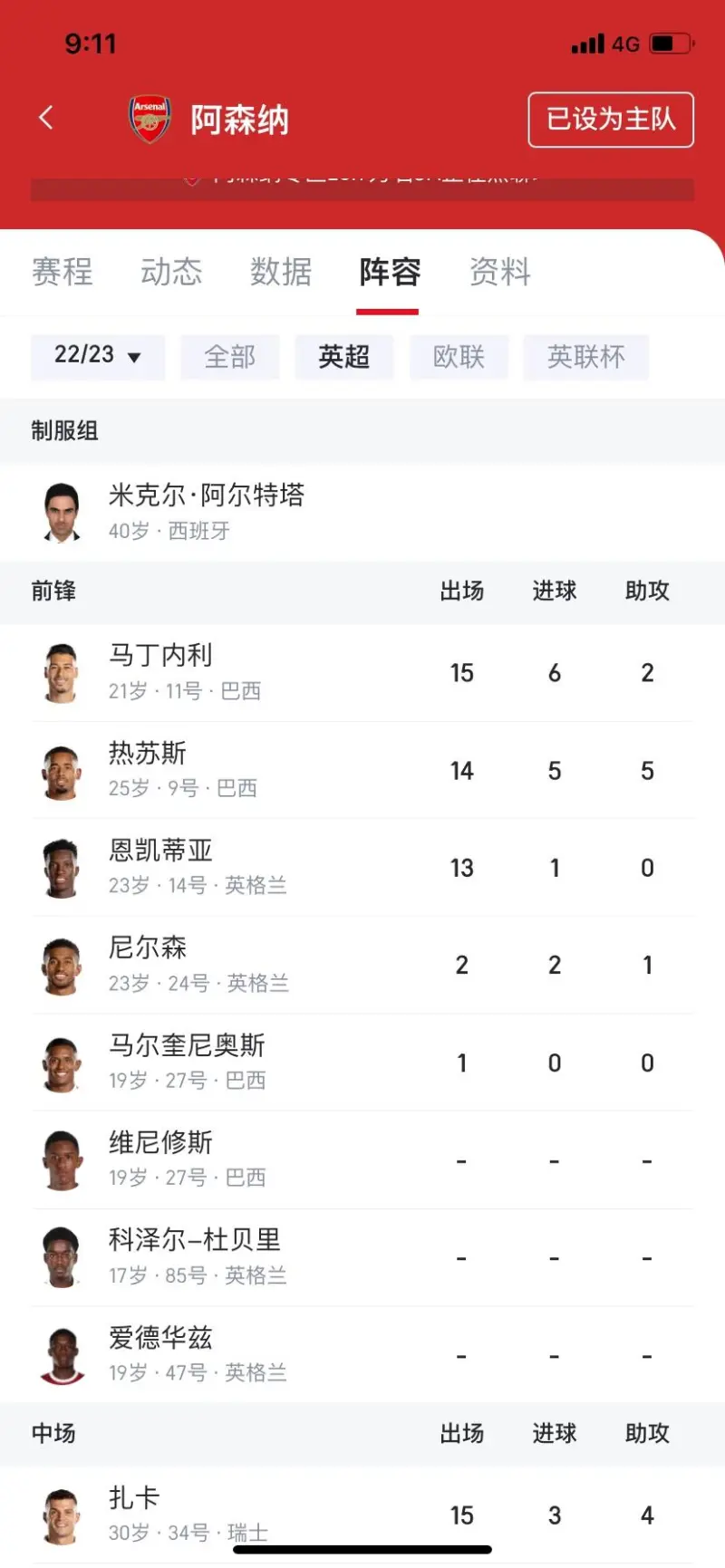The height and width of the screenshot is (1568, 725).
Task: Open player 热苏斯's row
Action: coord(362,771)
